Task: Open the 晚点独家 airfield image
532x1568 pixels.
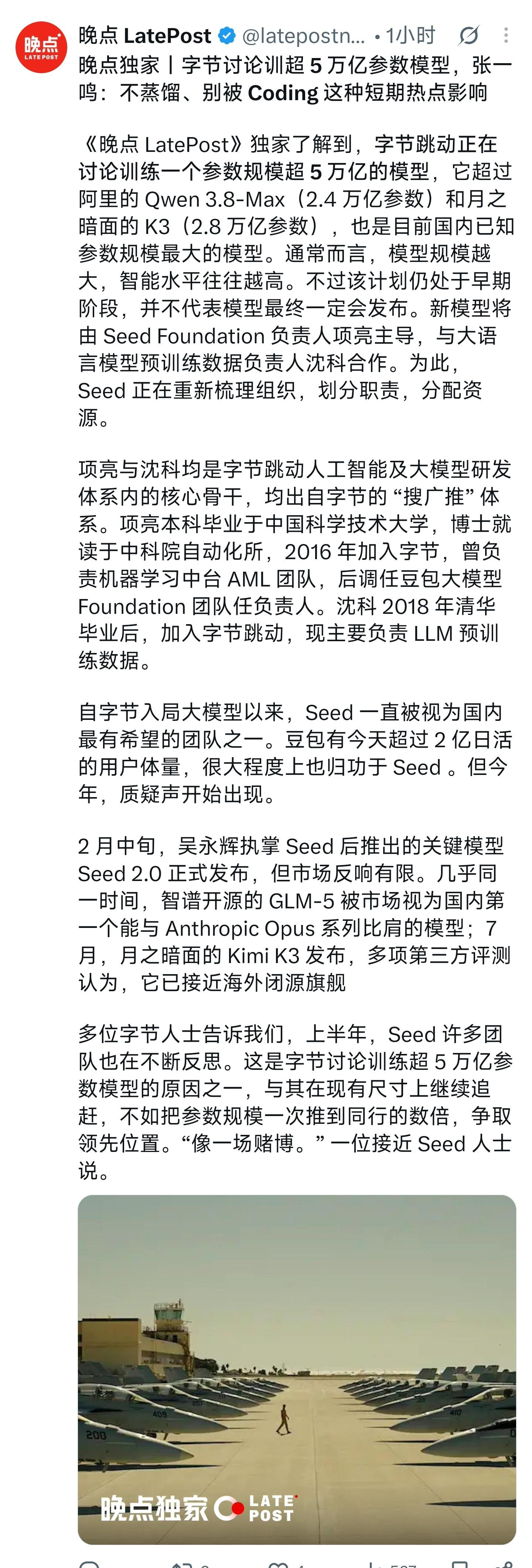Action: pos(296,1370)
